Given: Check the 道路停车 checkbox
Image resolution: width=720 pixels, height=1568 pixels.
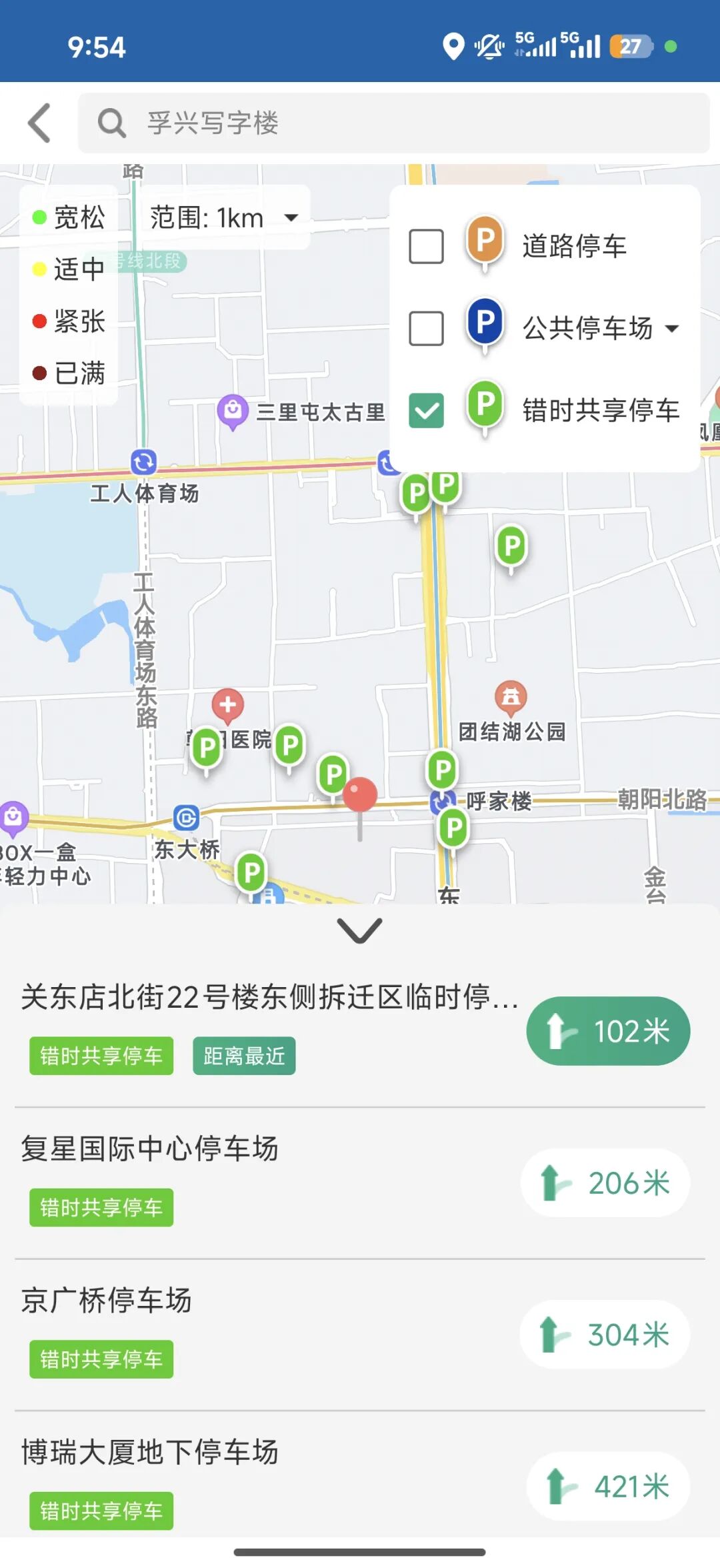Looking at the screenshot, I should point(427,246).
